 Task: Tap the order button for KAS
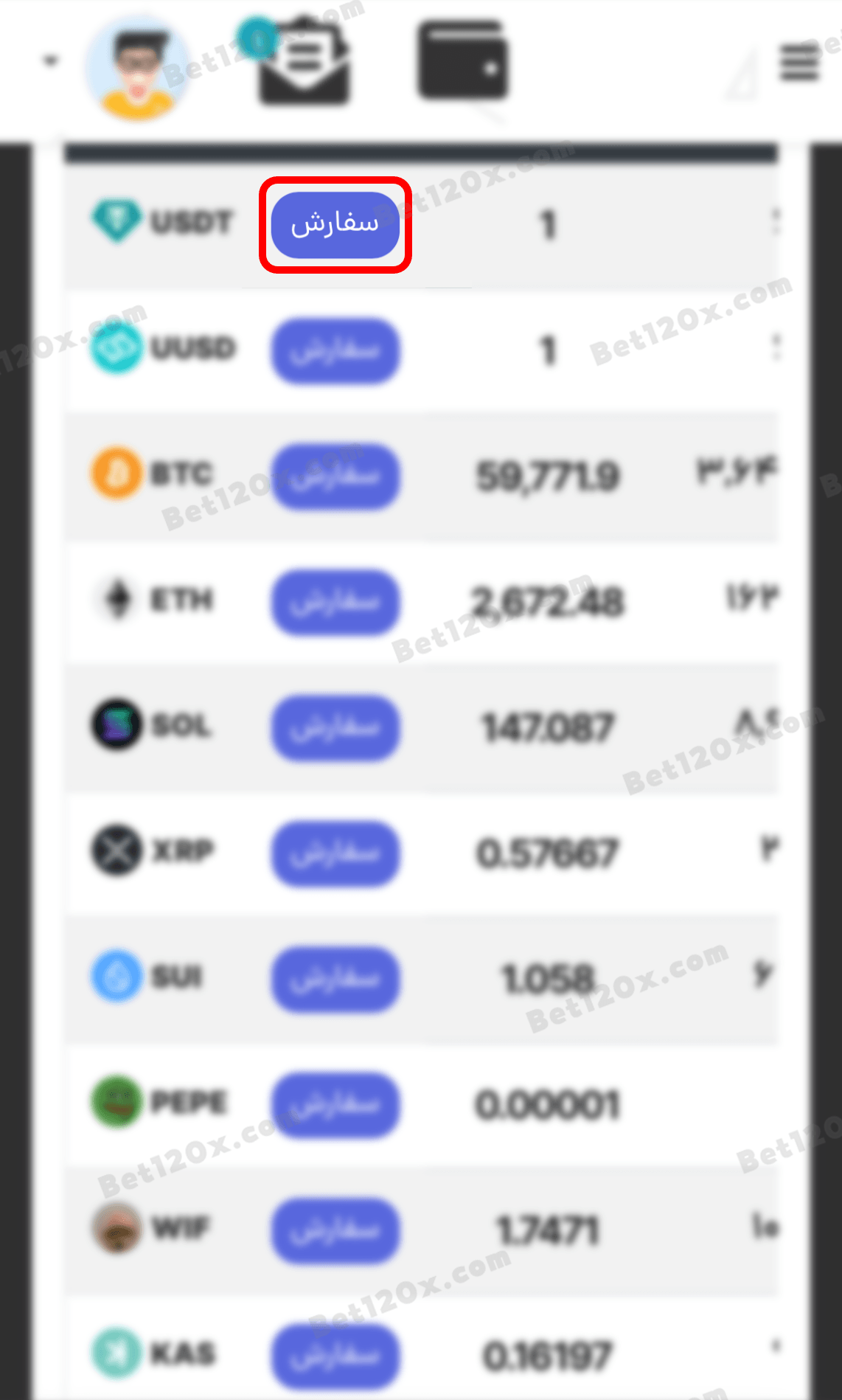click(335, 1356)
